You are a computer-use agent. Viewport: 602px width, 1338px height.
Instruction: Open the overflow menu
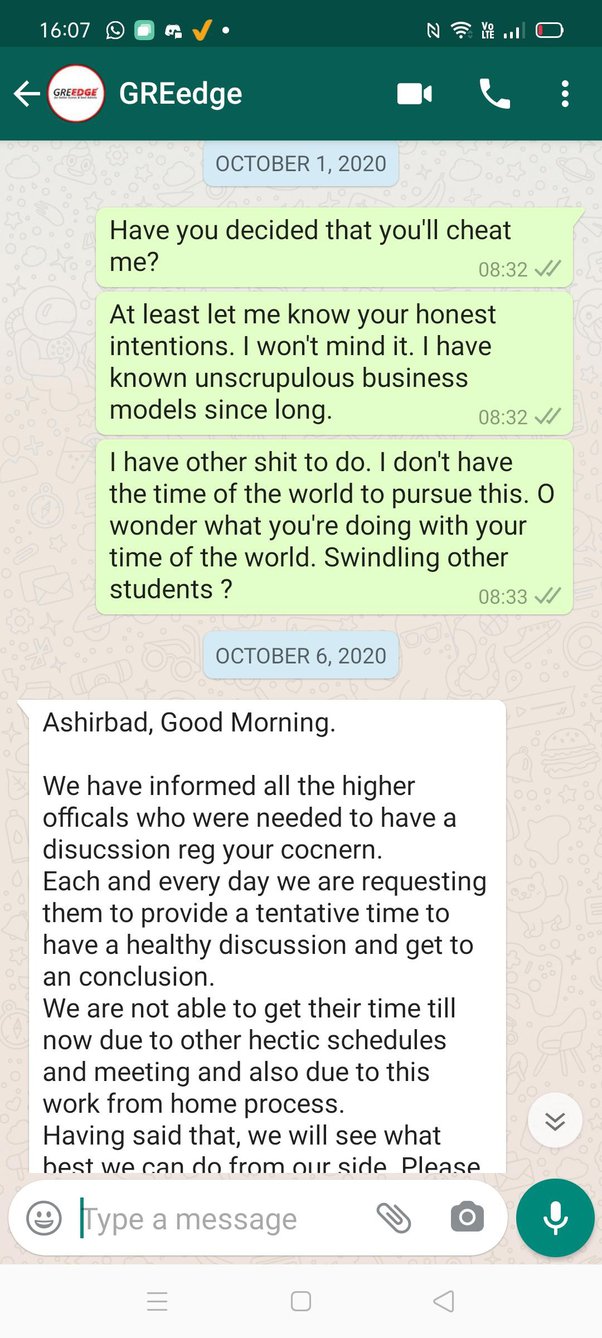point(565,94)
